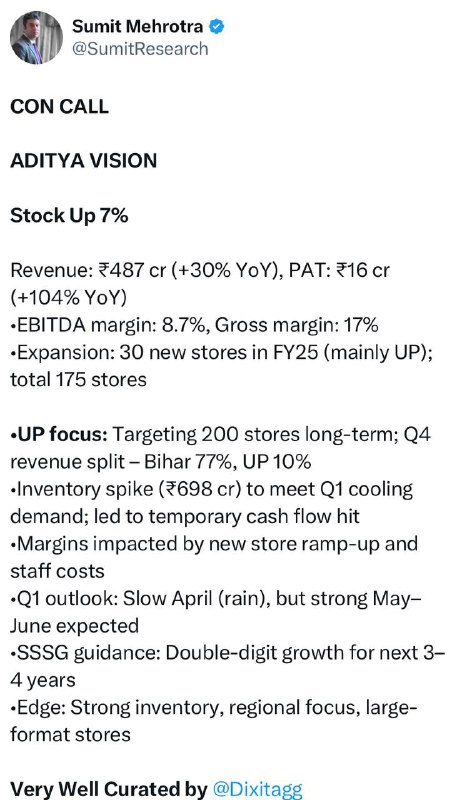Open the @Dixitagg mention link
The image size is (462, 800).
click(257, 789)
